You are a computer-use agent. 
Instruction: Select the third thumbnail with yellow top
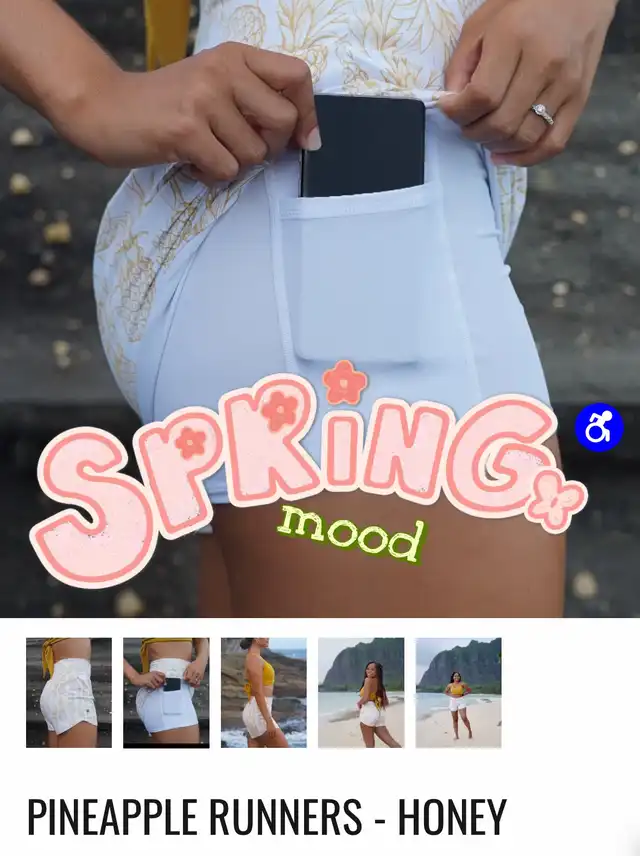pyautogui.click(x=263, y=693)
